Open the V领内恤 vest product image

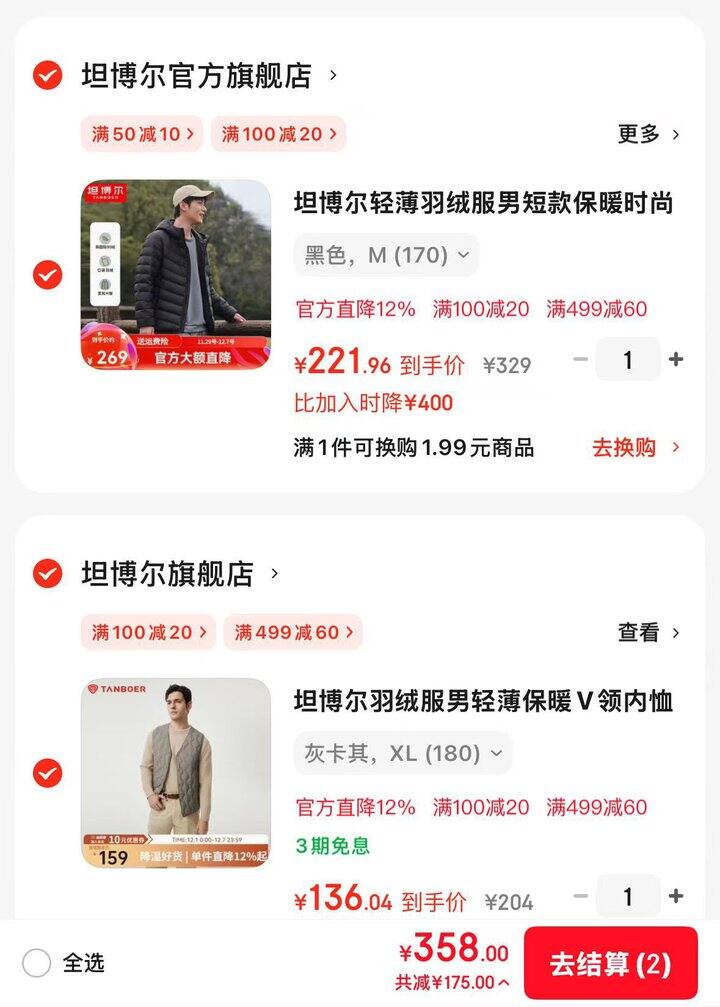(176, 773)
